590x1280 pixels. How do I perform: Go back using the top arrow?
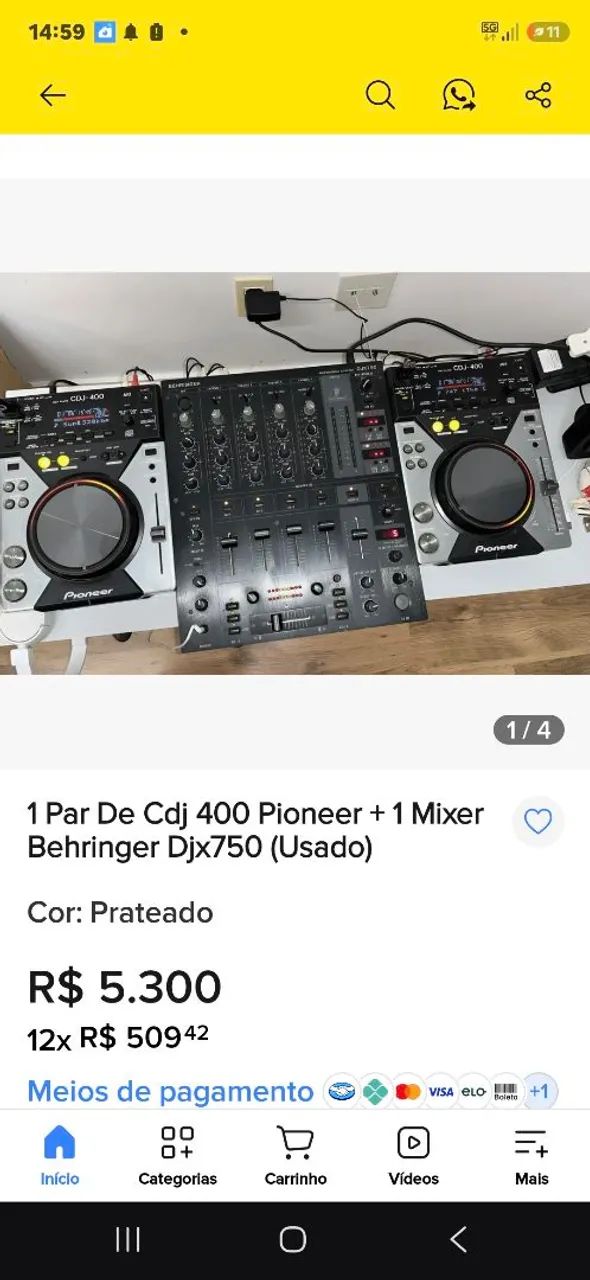point(52,96)
